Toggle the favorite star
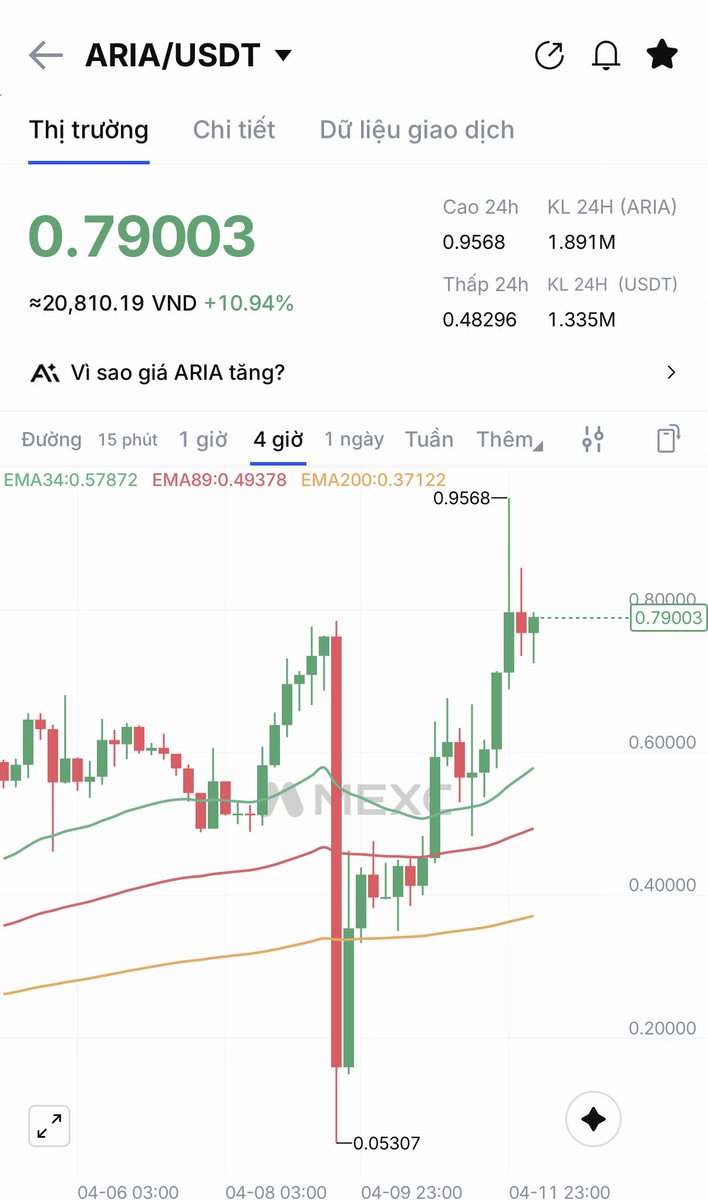Image resolution: width=708 pixels, height=1200 pixels. coord(662,55)
